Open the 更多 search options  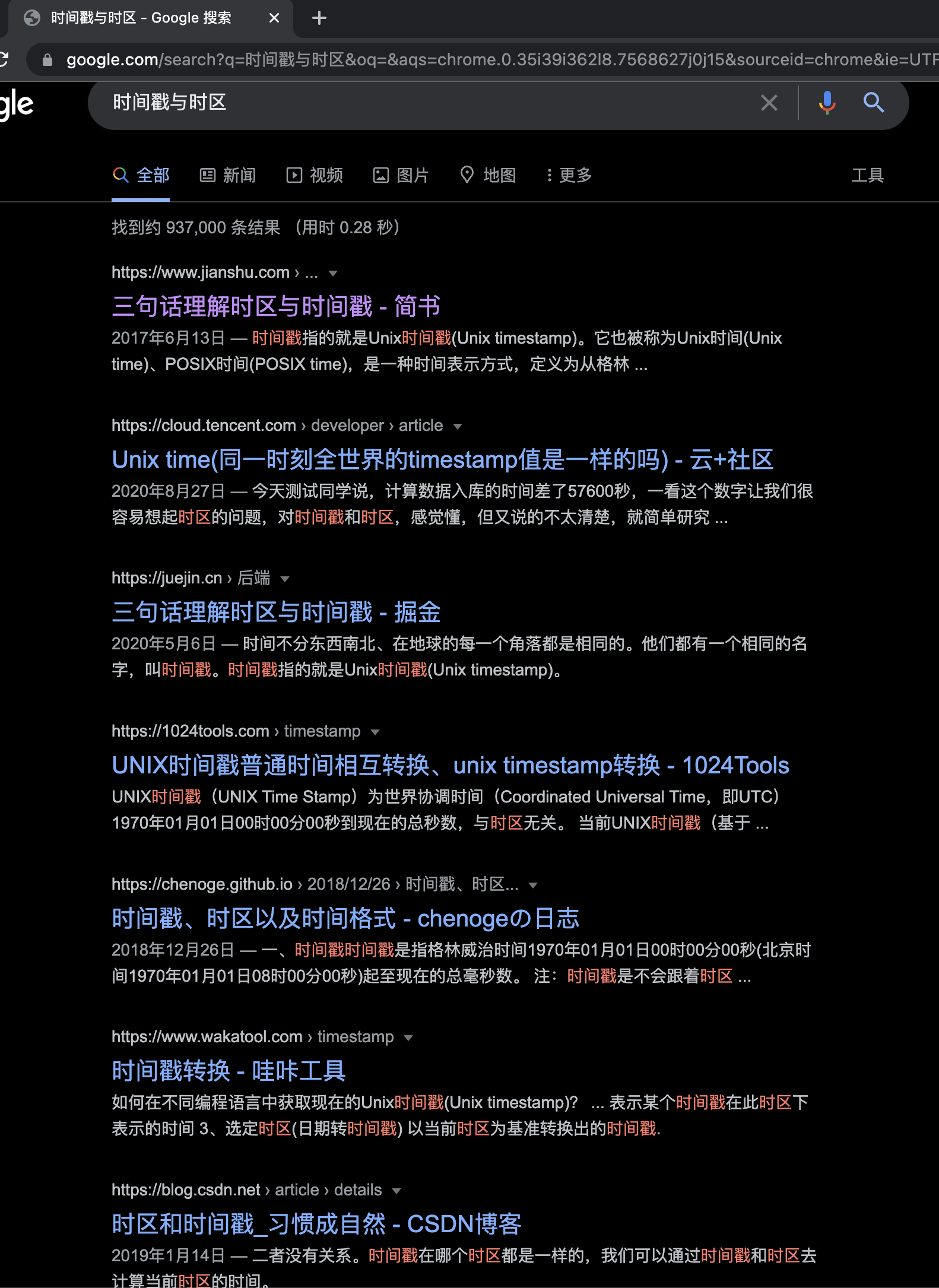click(569, 175)
